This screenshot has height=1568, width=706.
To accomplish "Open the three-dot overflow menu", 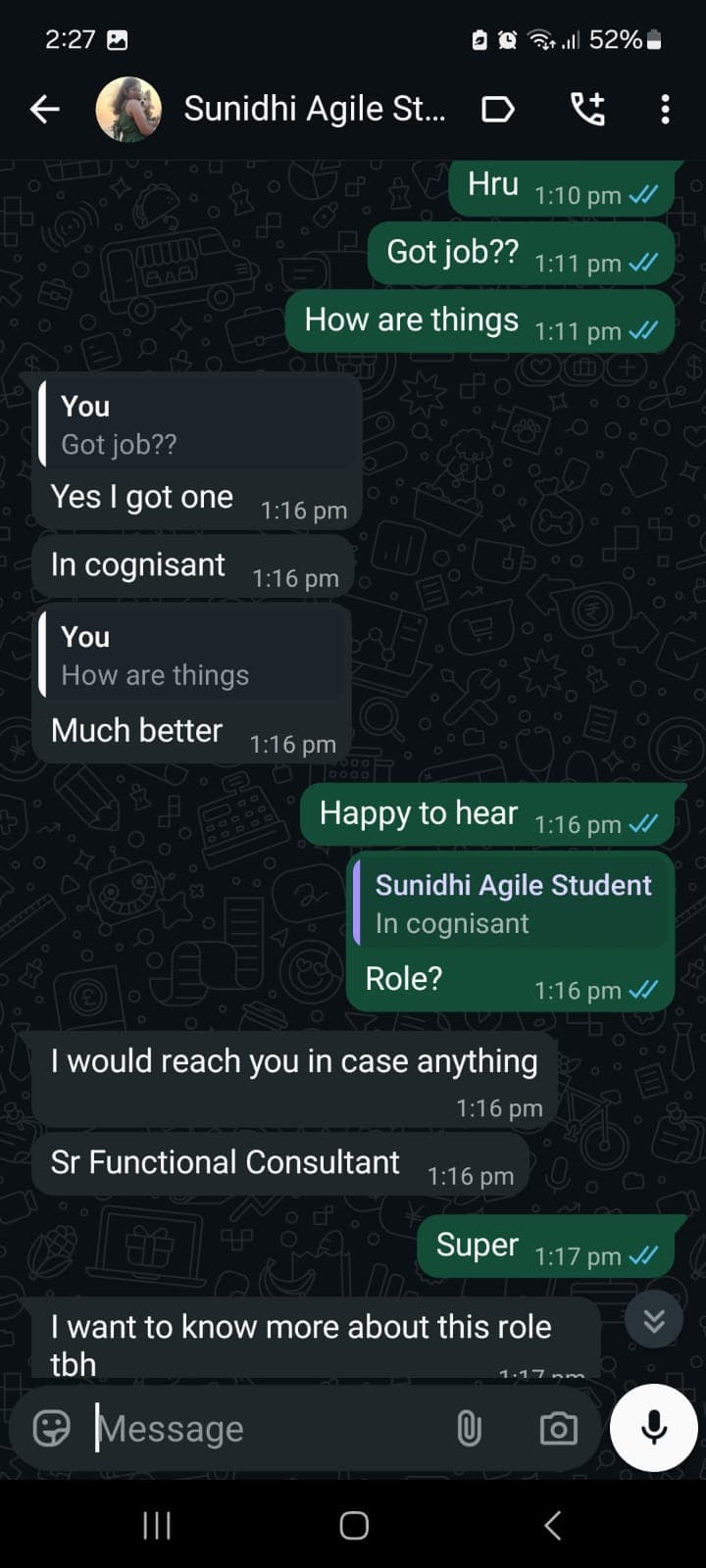I will (x=665, y=109).
